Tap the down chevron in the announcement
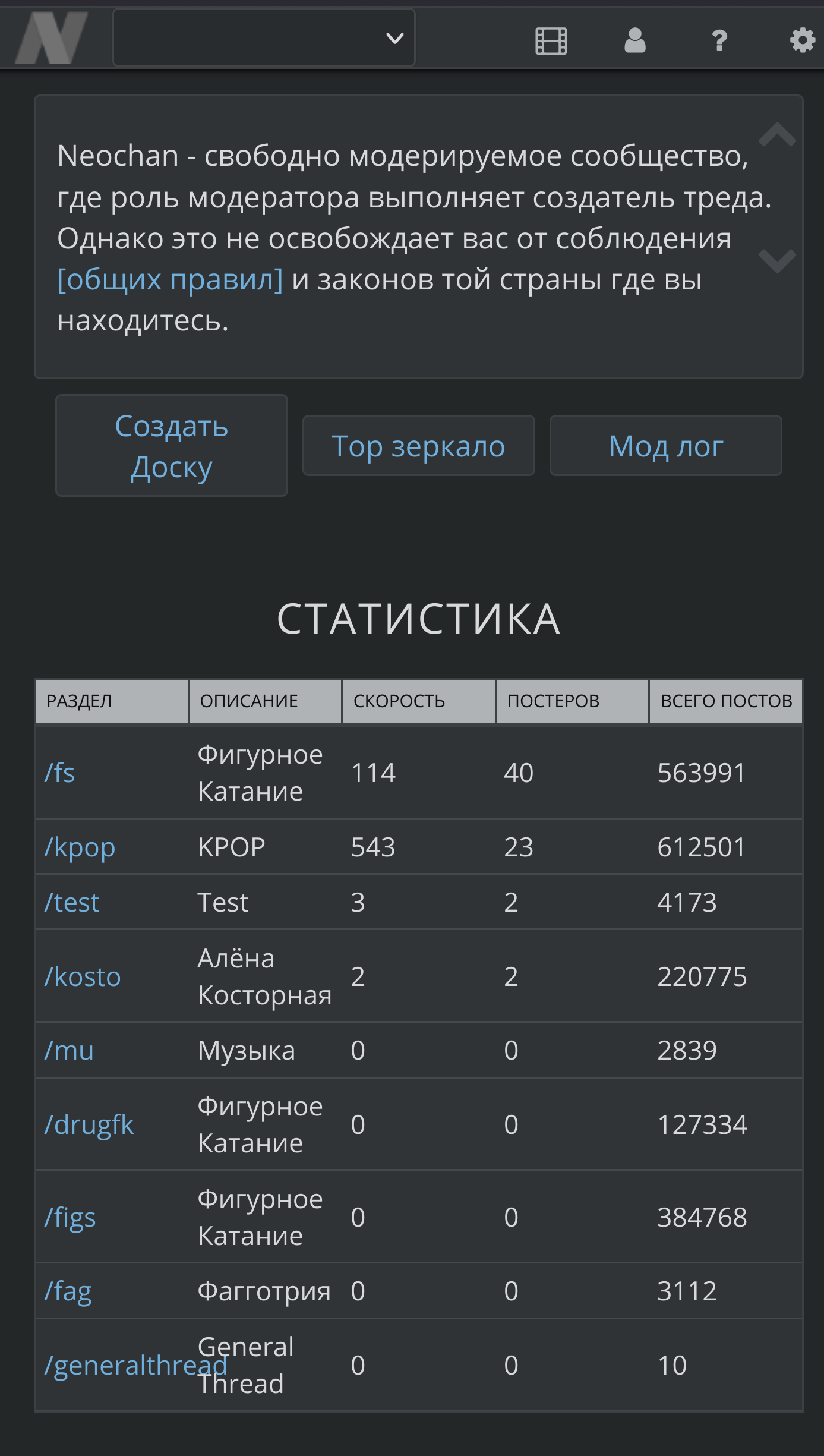 tap(777, 260)
